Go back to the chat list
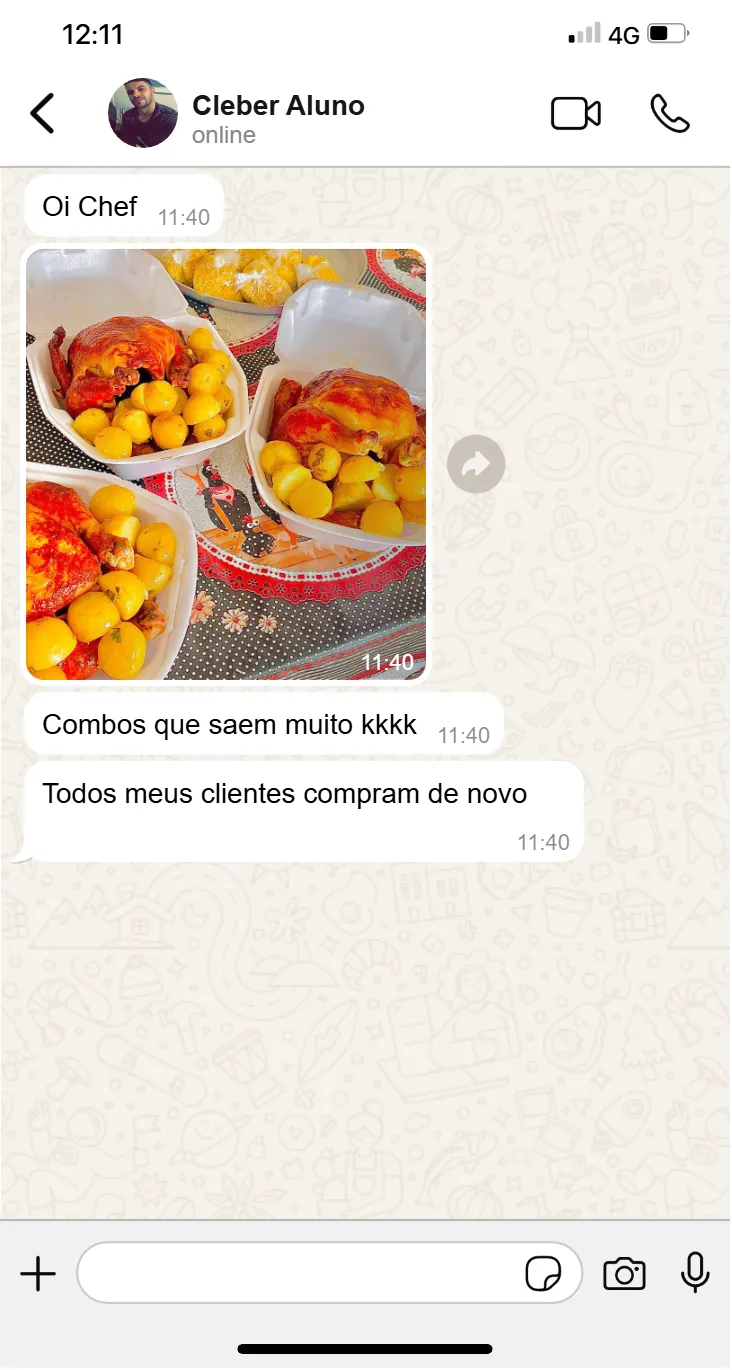This screenshot has width=732, height=1370. (42, 114)
